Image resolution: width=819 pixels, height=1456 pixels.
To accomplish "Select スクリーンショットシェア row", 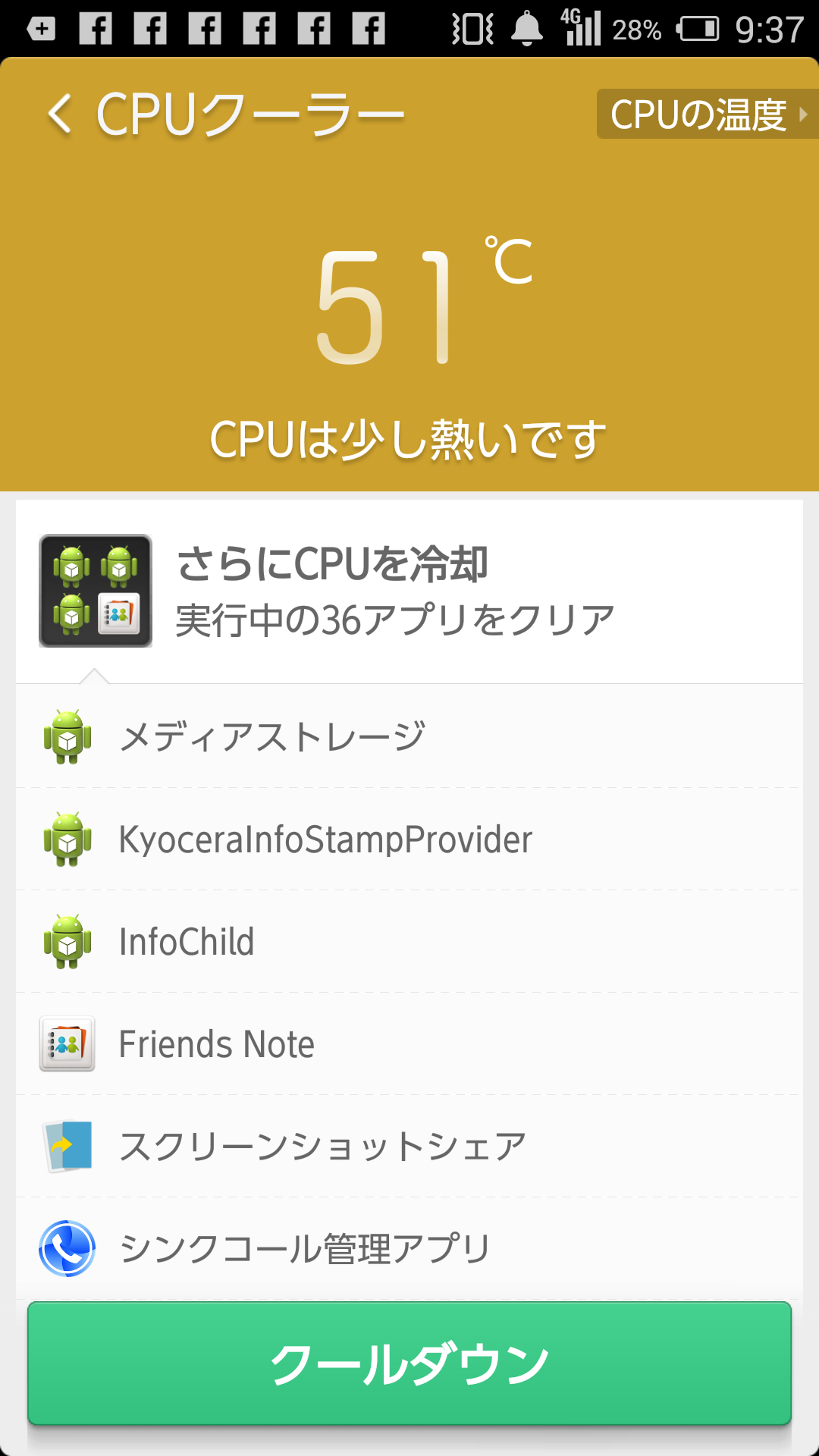I will tap(409, 1146).
